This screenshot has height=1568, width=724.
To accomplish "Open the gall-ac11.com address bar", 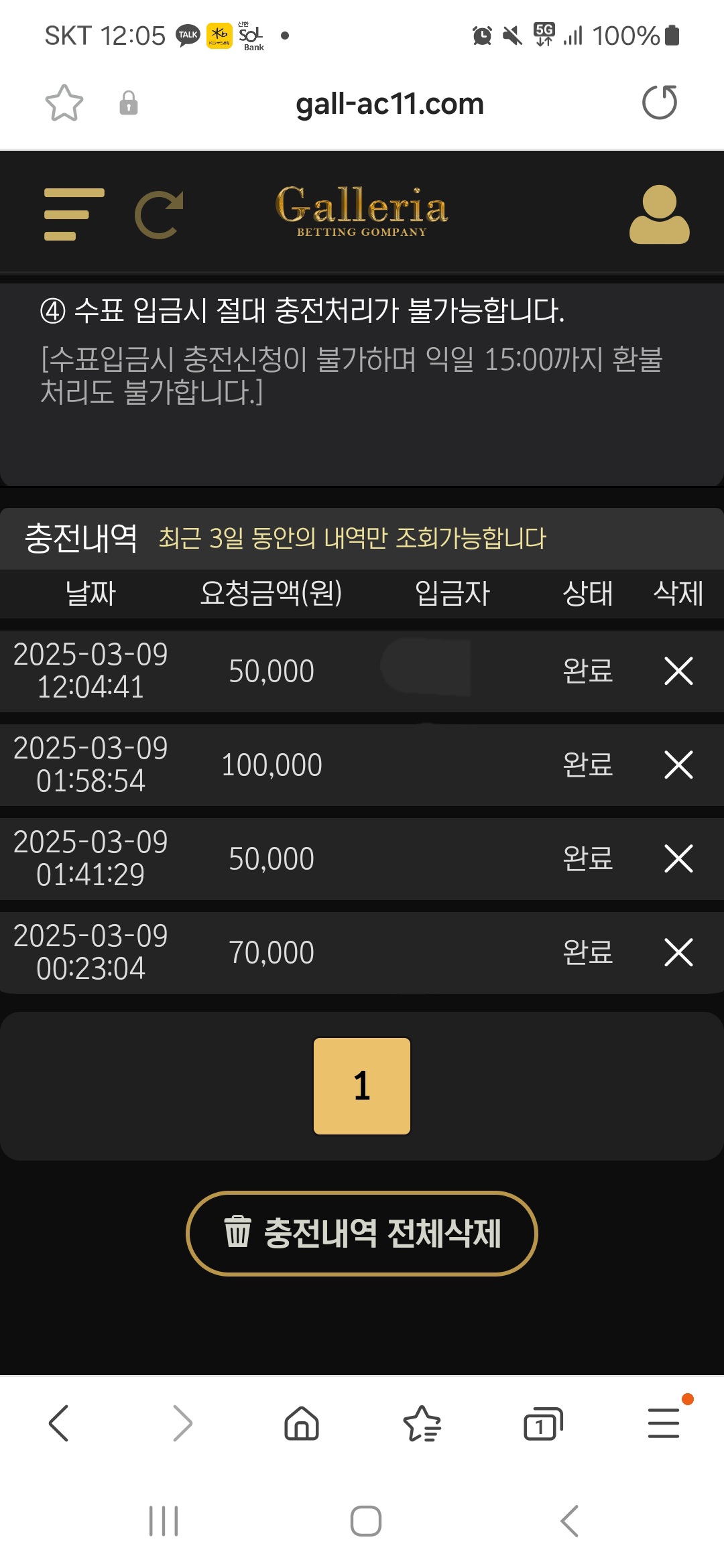I will pyautogui.click(x=389, y=104).
